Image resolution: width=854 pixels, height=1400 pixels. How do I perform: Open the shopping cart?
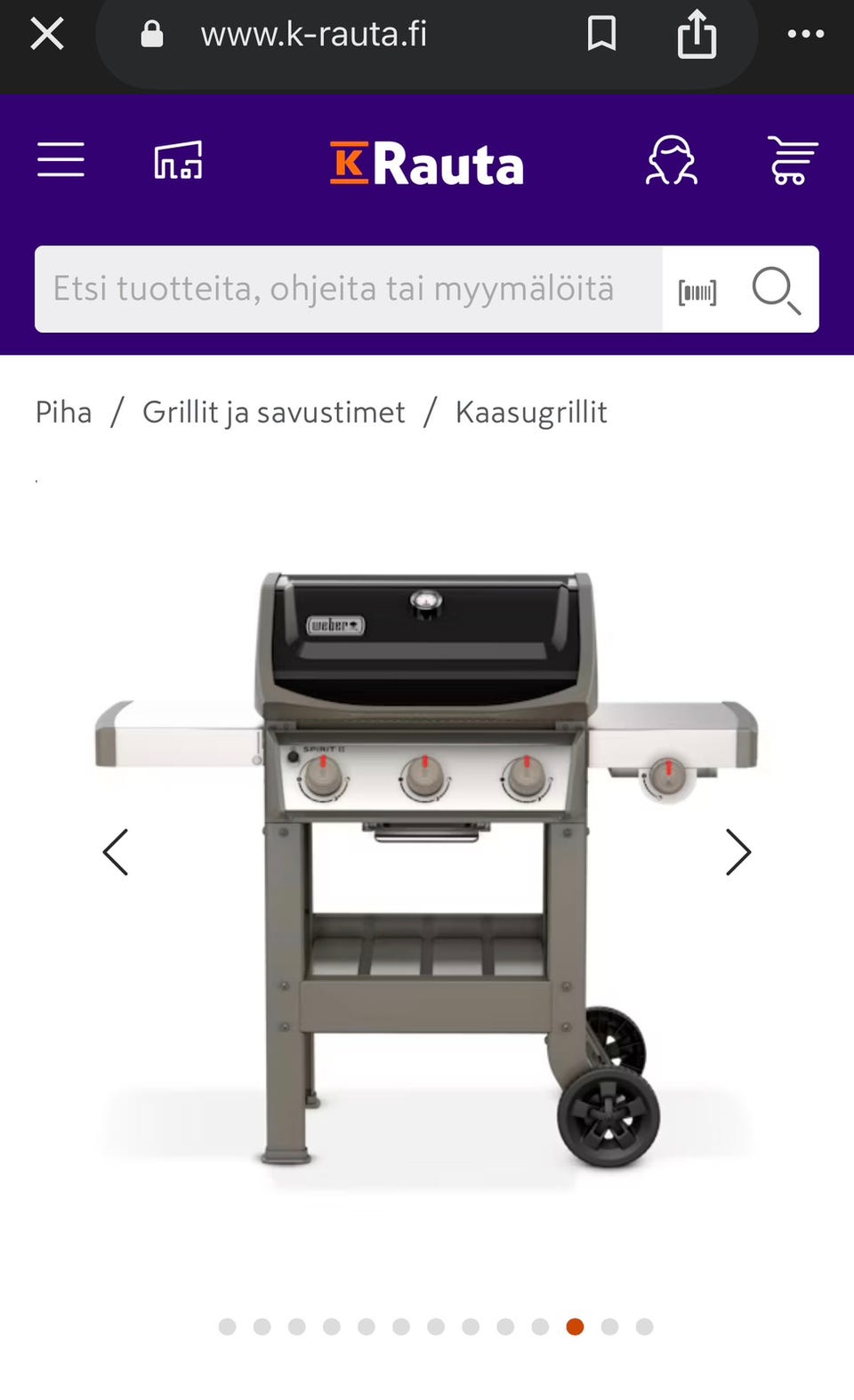pos(792,161)
